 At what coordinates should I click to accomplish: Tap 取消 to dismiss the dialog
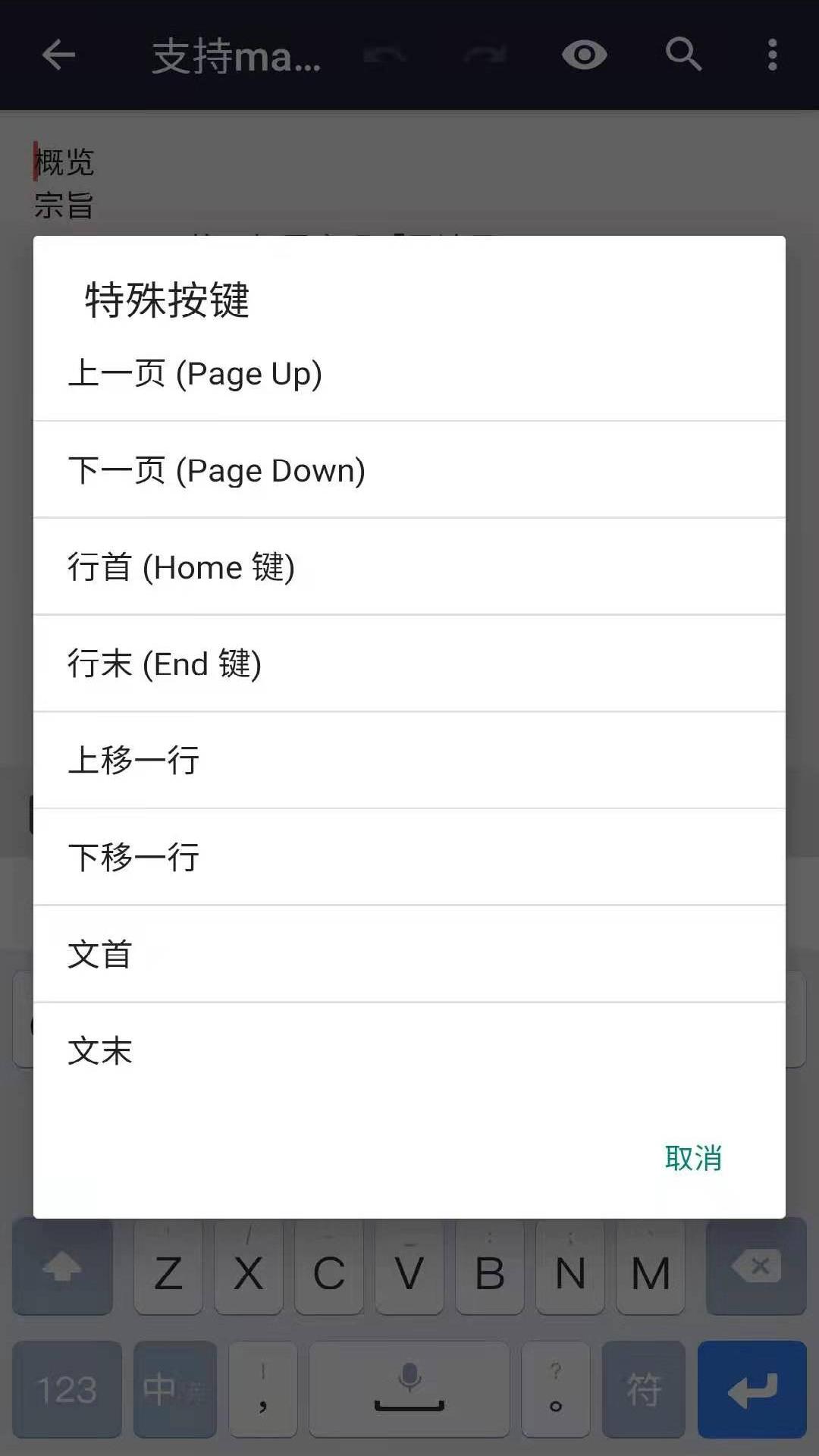(x=692, y=1158)
